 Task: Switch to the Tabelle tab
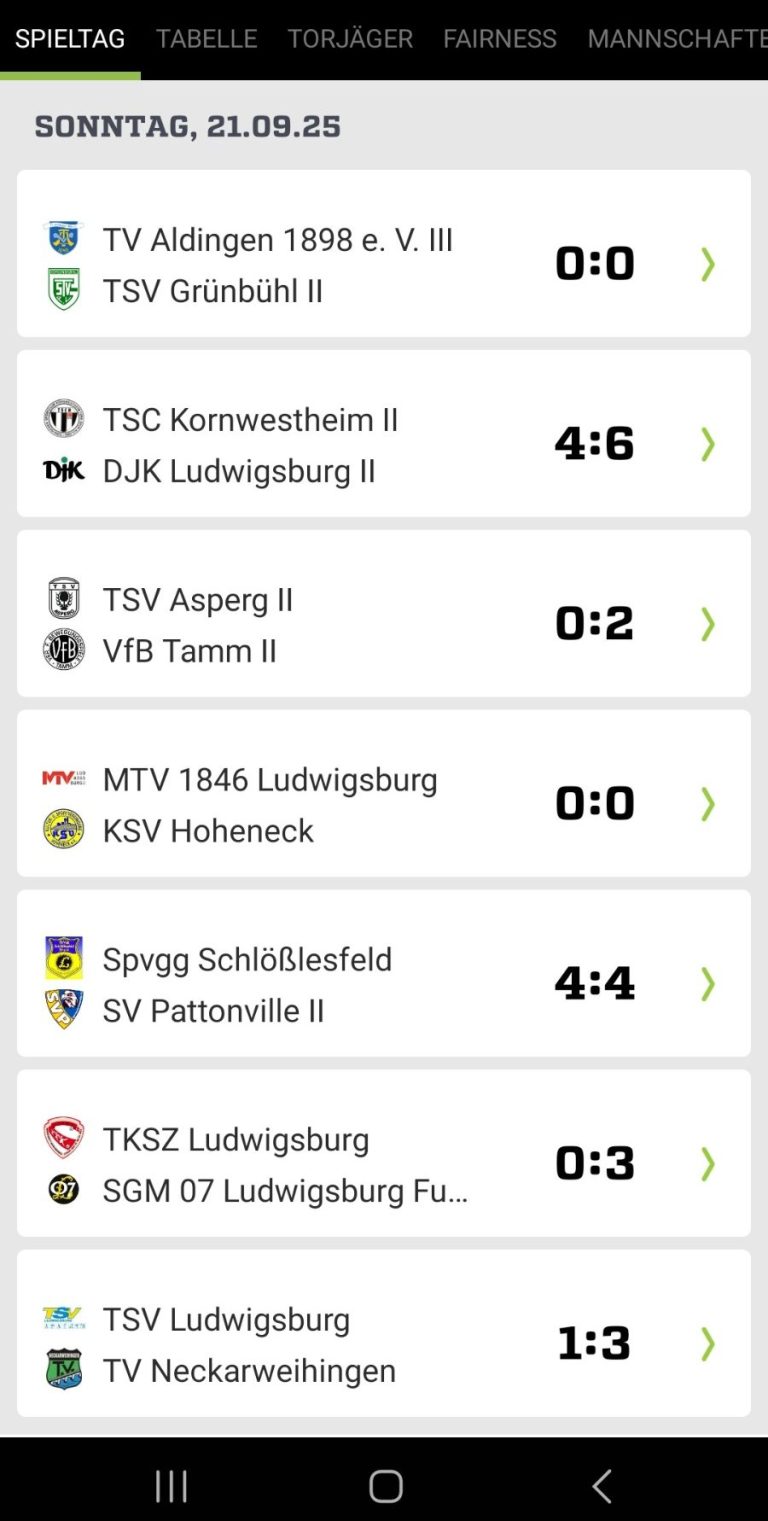(x=206, y=39)
